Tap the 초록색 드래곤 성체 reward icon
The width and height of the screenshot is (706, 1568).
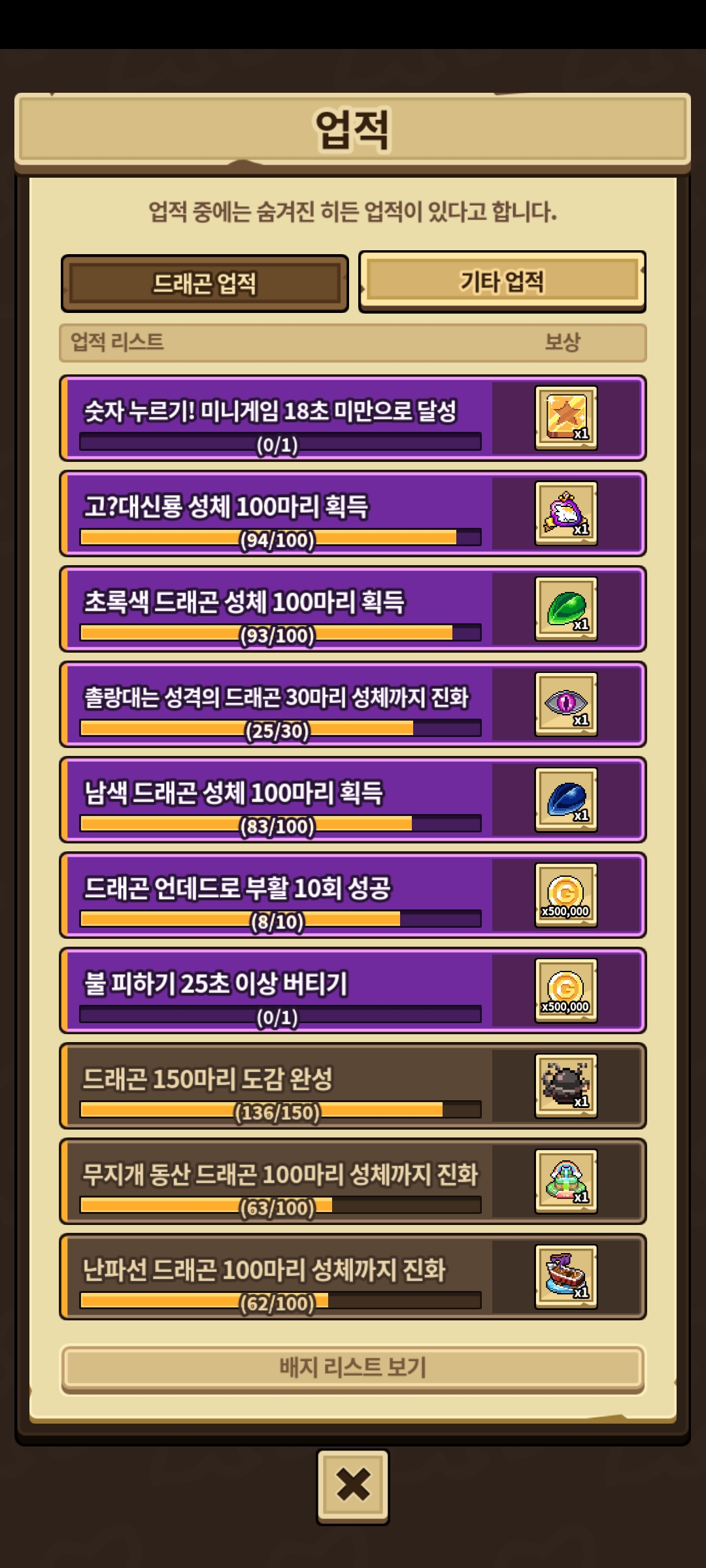click(x=566, y=609)
